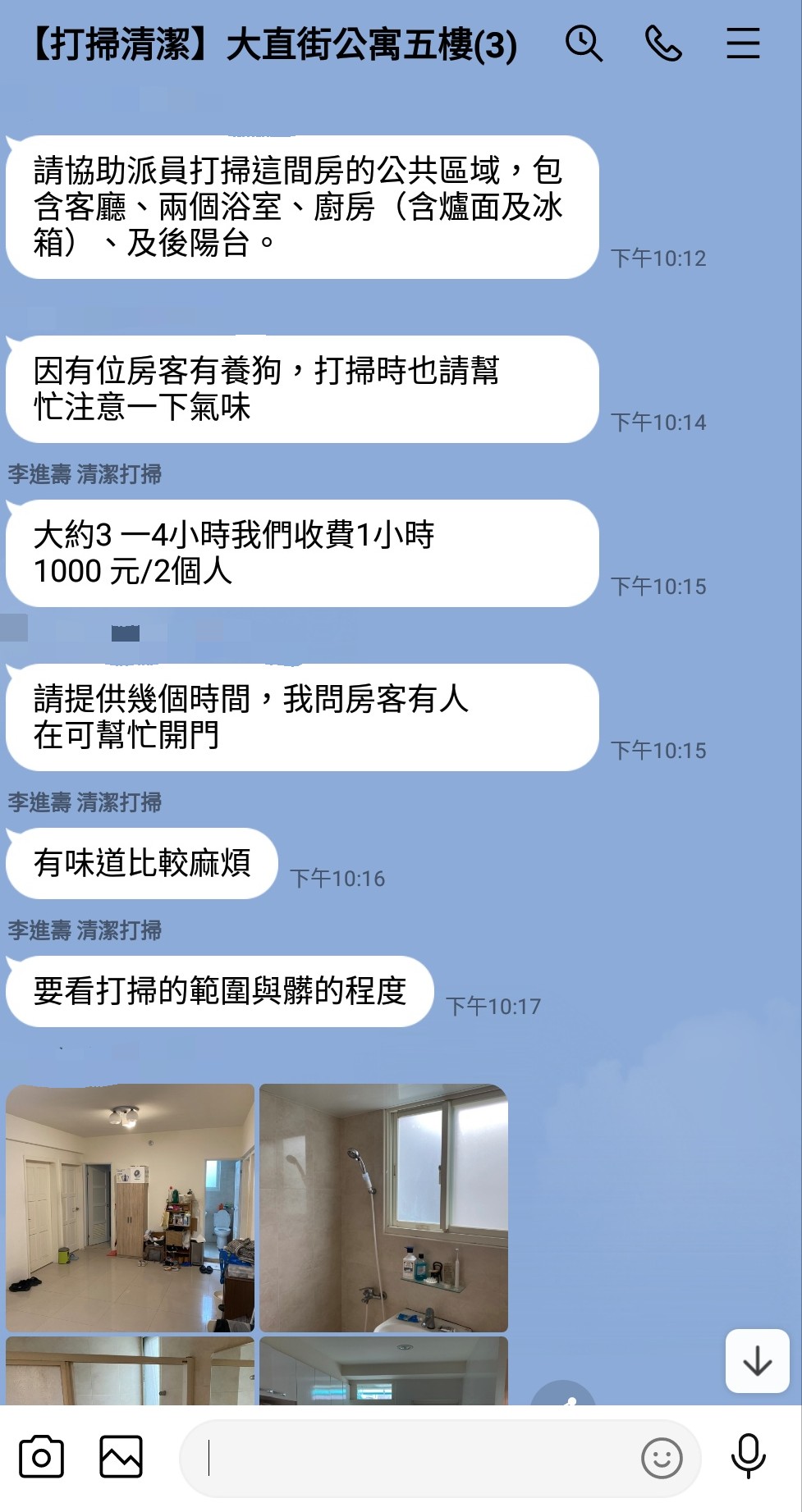Screen dimensions: 802x1512
Task: Open the emoji and sticker picker
Action: coord(662,1458)
